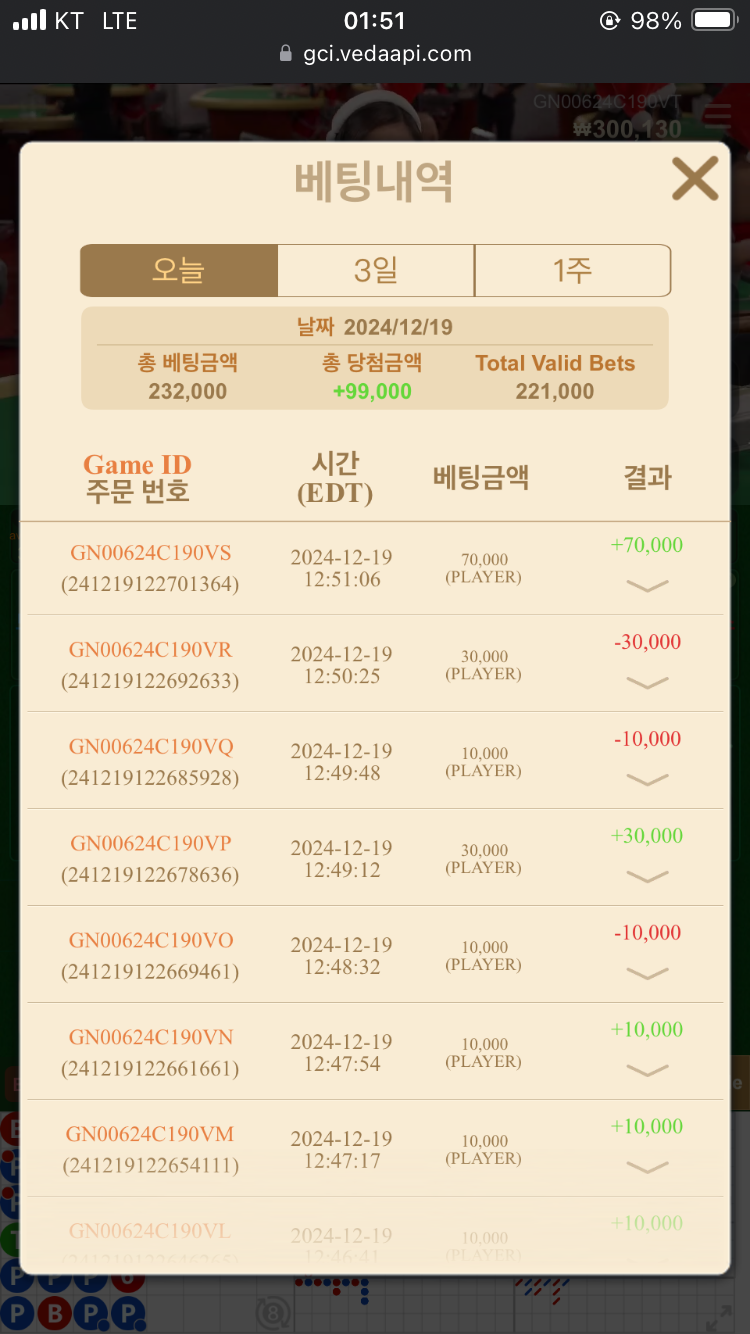Expand details for game GN00624C190VO
Viewport: 750px width, 1334px height.
647,974
